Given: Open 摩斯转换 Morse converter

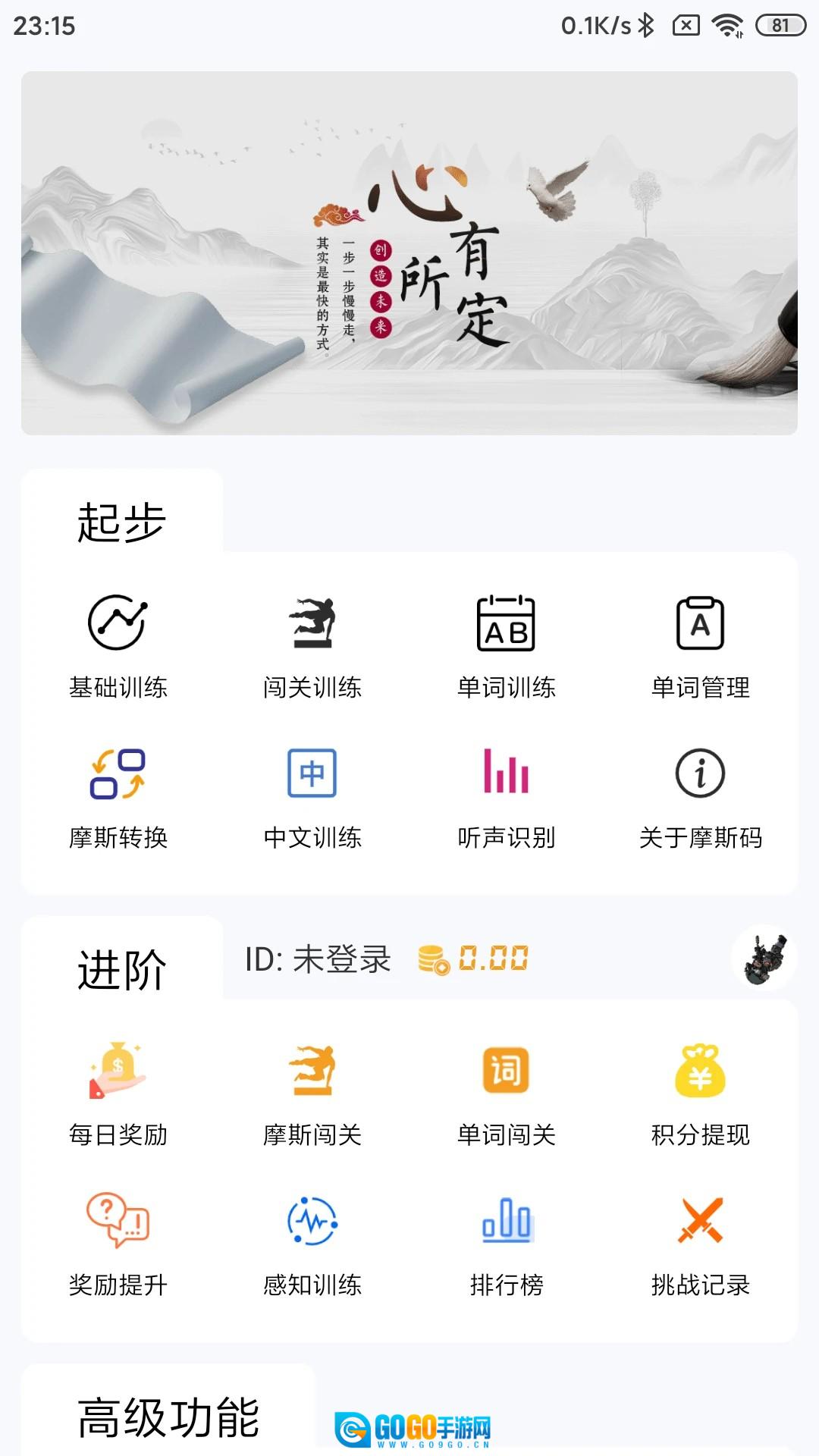Looking at the screenshot, I should 118,796.
